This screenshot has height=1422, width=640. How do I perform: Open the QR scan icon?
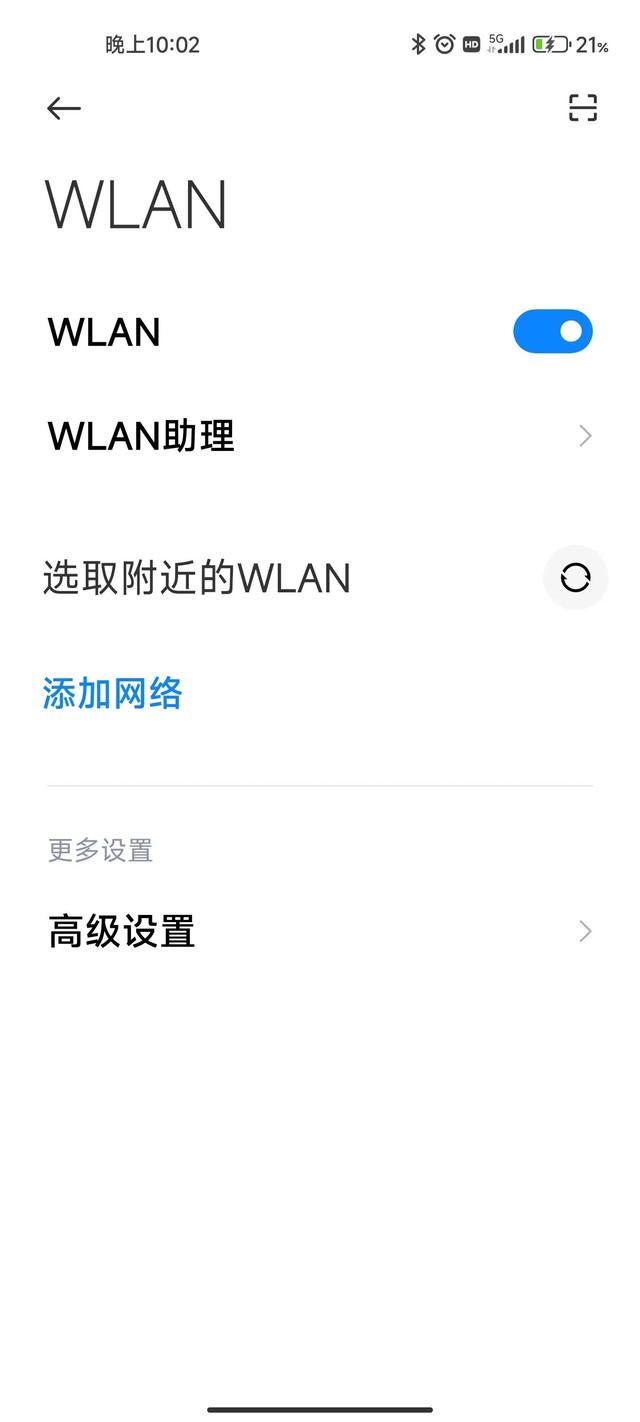click(583, 108)
